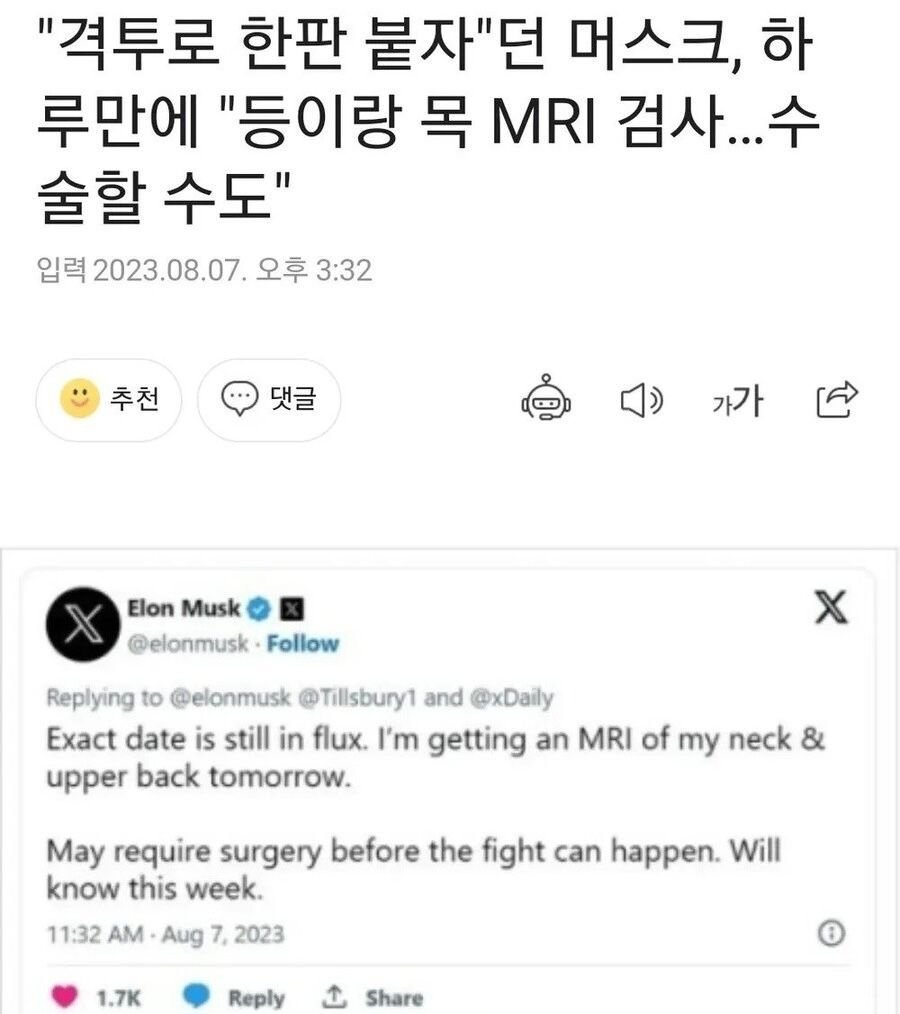This screenshot has width=900, height=1014.
Task: Tap the 추천 recommend button
Action: pos(109,401)
